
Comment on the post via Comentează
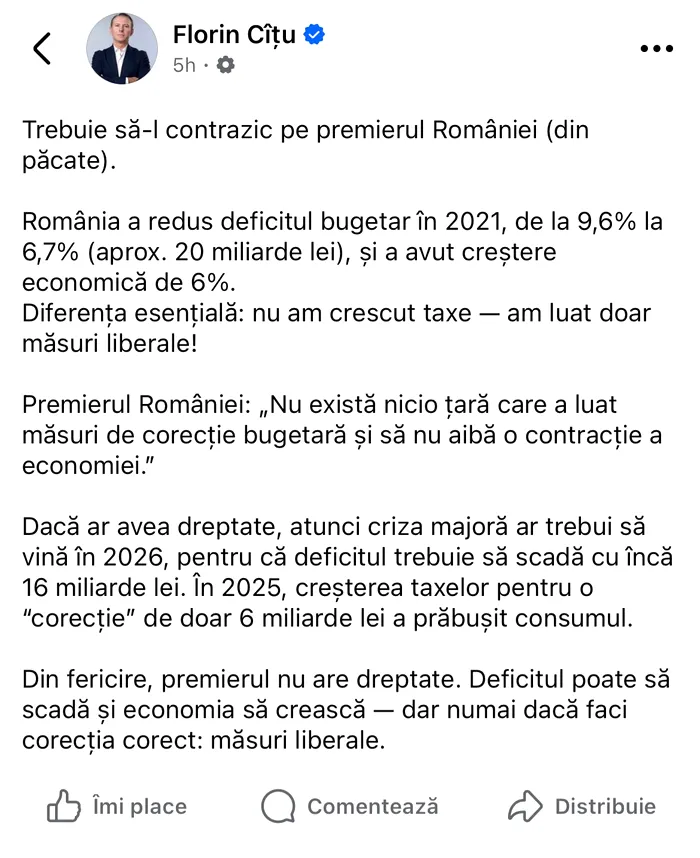pos(350,806)
